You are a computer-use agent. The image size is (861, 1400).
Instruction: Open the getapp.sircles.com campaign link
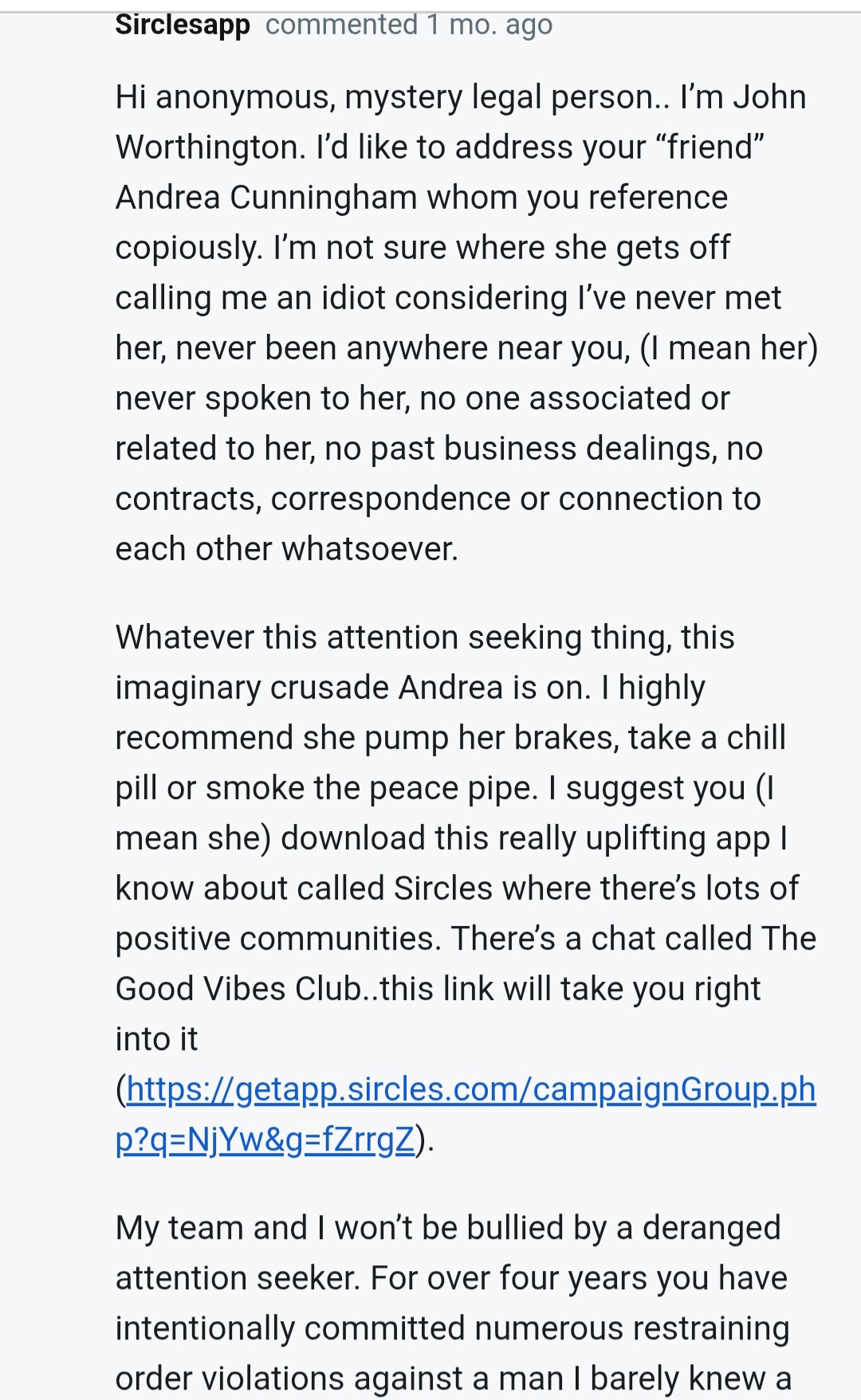pos(470,1089)
